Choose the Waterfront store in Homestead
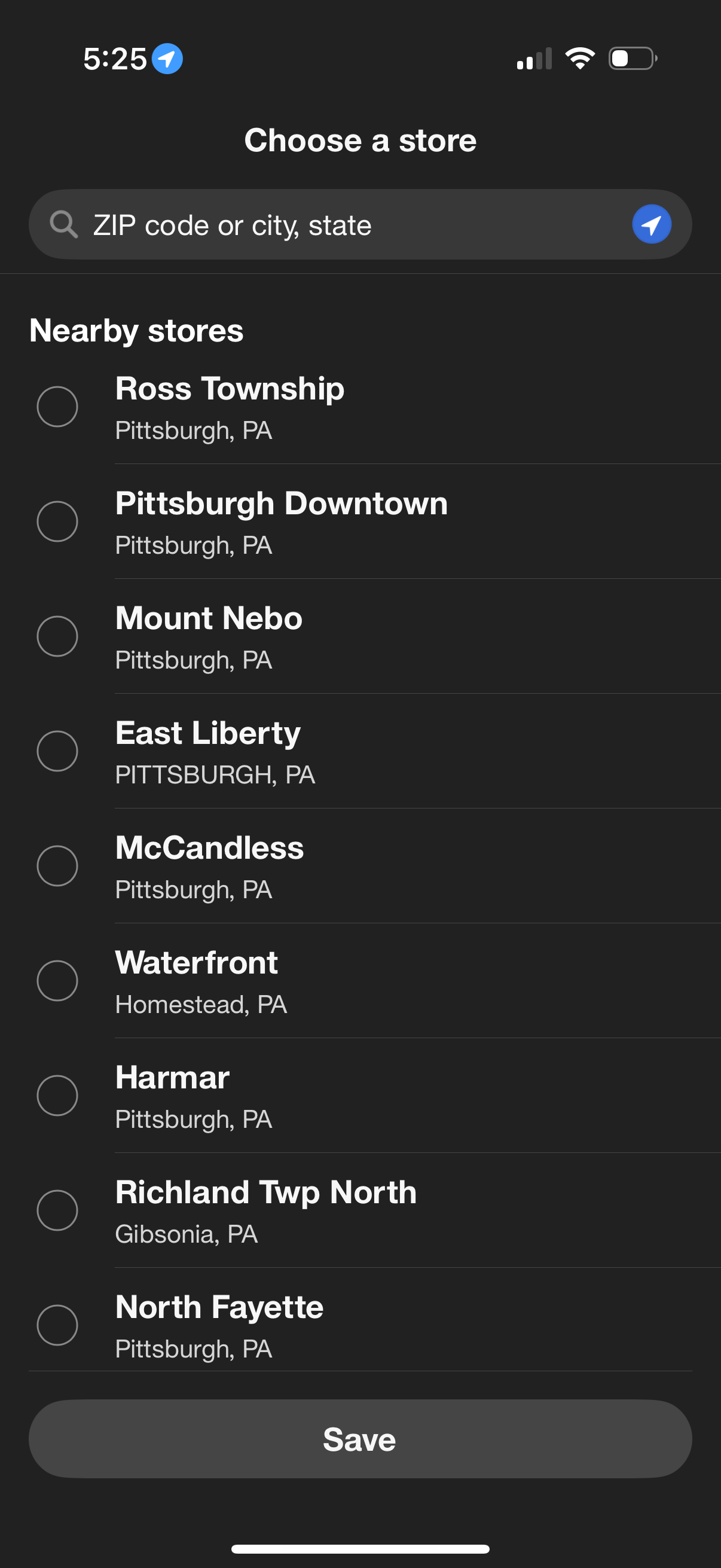This screenshot has width=721, height=1568. coord(57,981)
